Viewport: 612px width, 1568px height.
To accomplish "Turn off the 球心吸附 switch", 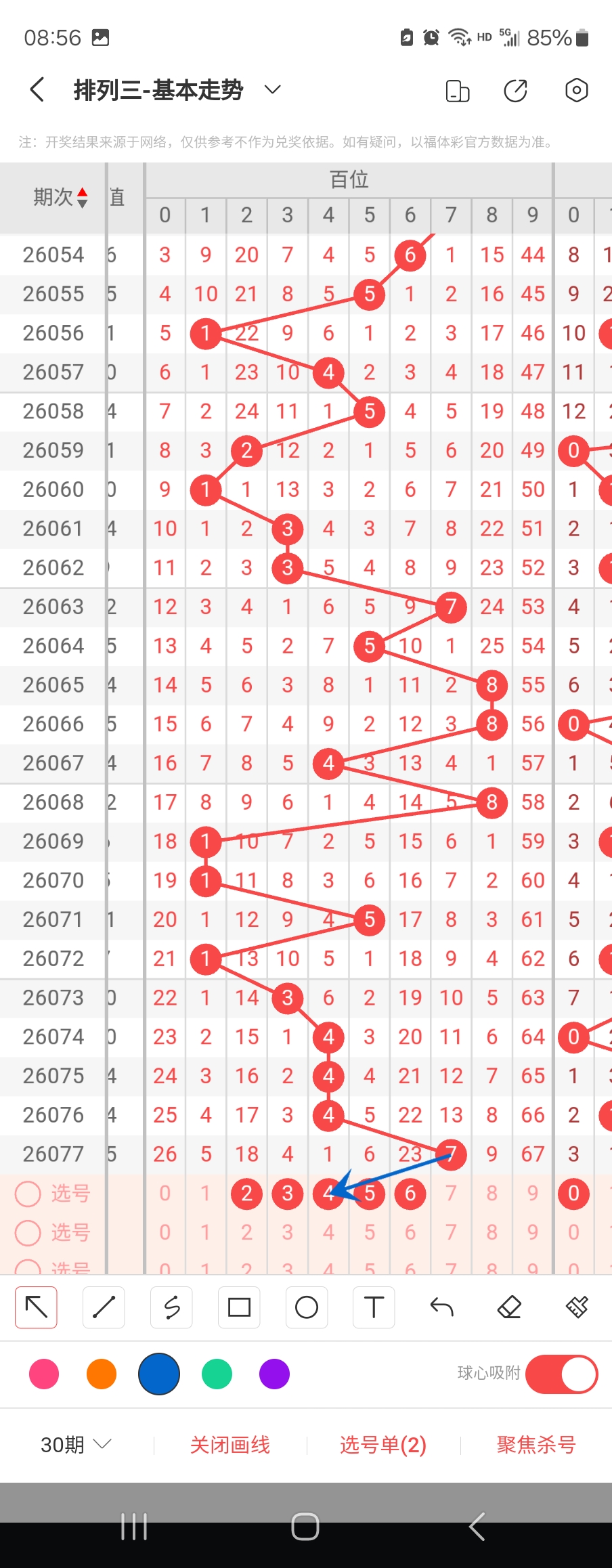I will (561, 1374).
